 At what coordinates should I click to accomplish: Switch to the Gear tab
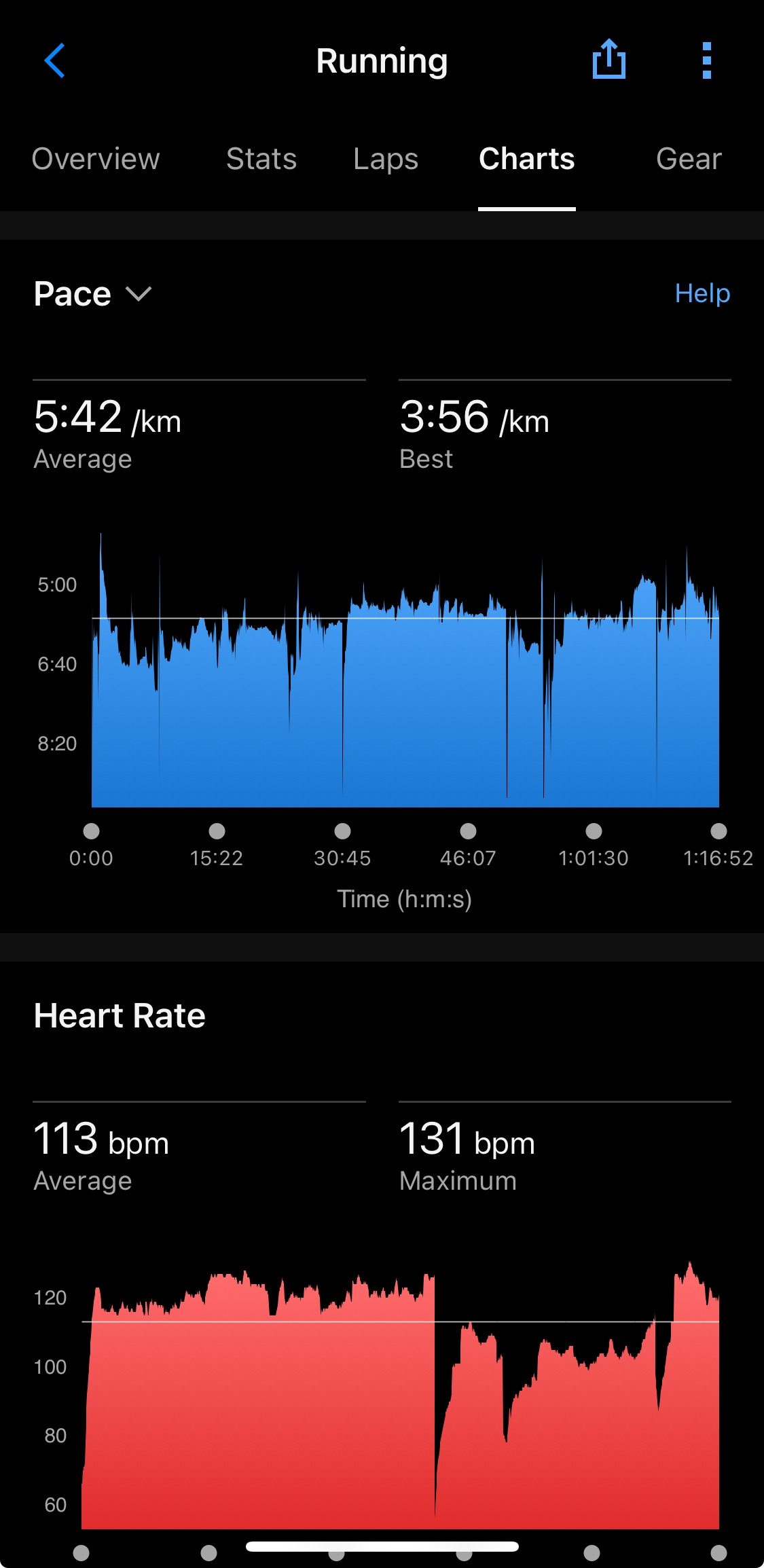689,159
